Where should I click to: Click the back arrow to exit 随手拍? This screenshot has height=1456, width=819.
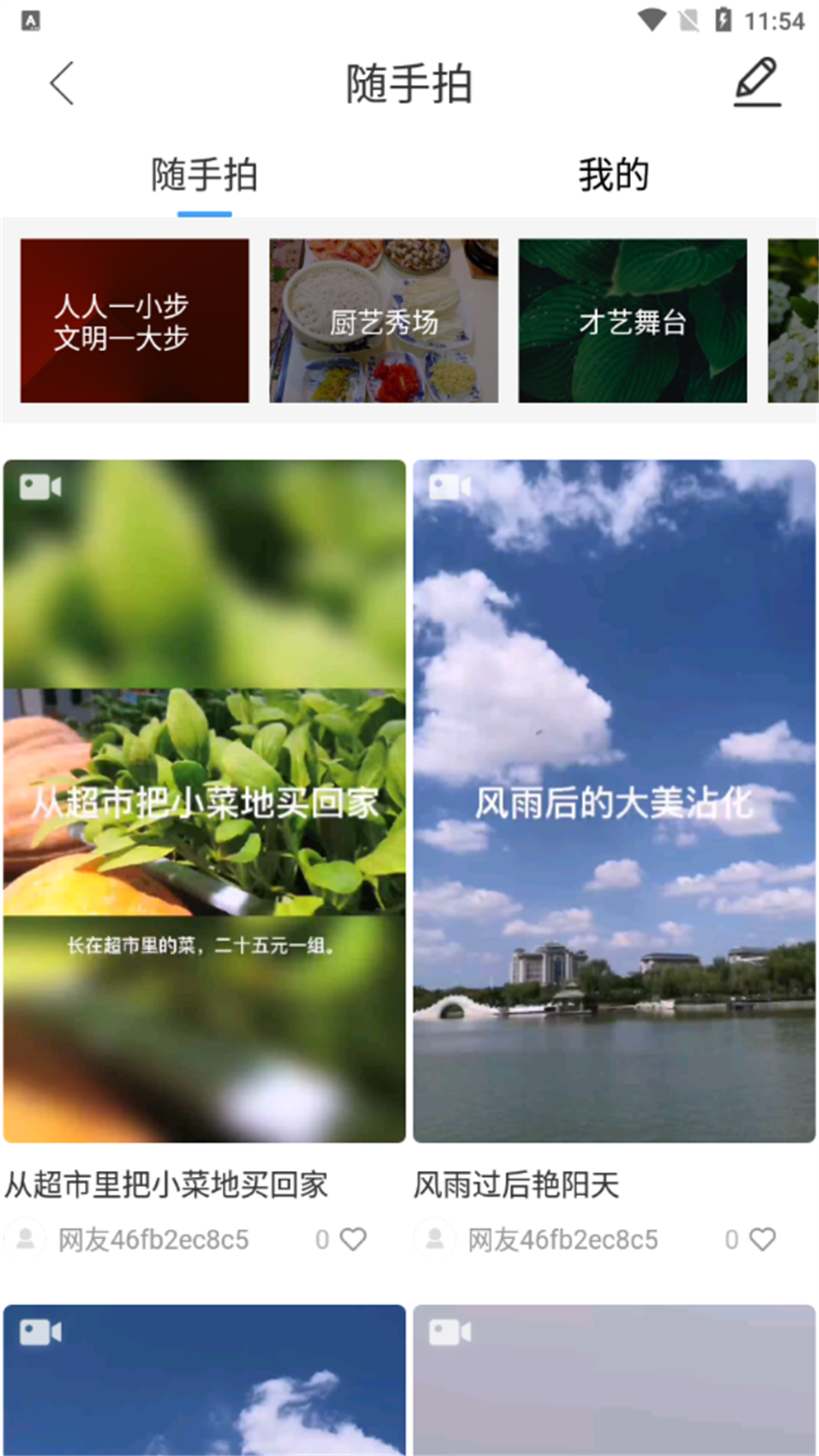pyautogui.click(x=61, y=83)
